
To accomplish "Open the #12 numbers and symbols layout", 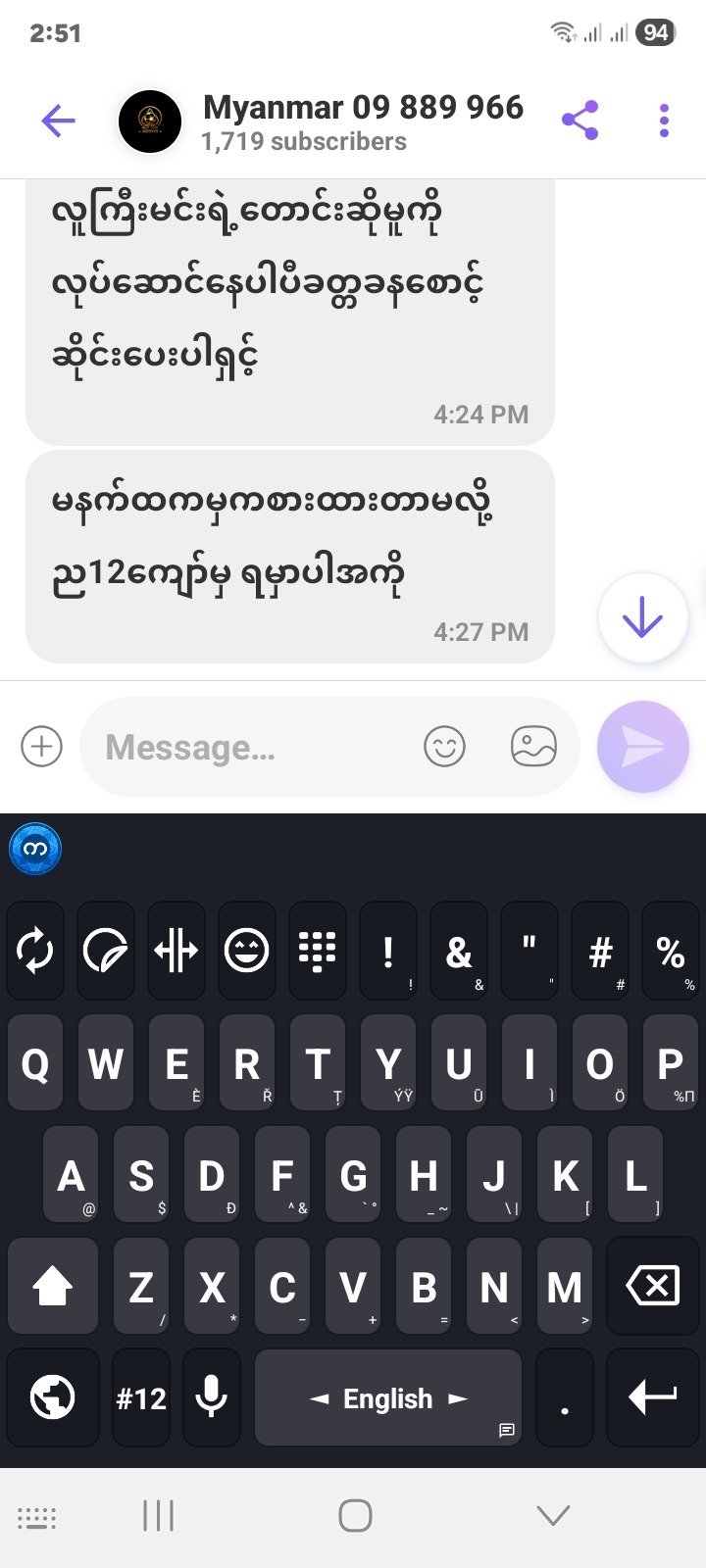I will point(141,1397).
